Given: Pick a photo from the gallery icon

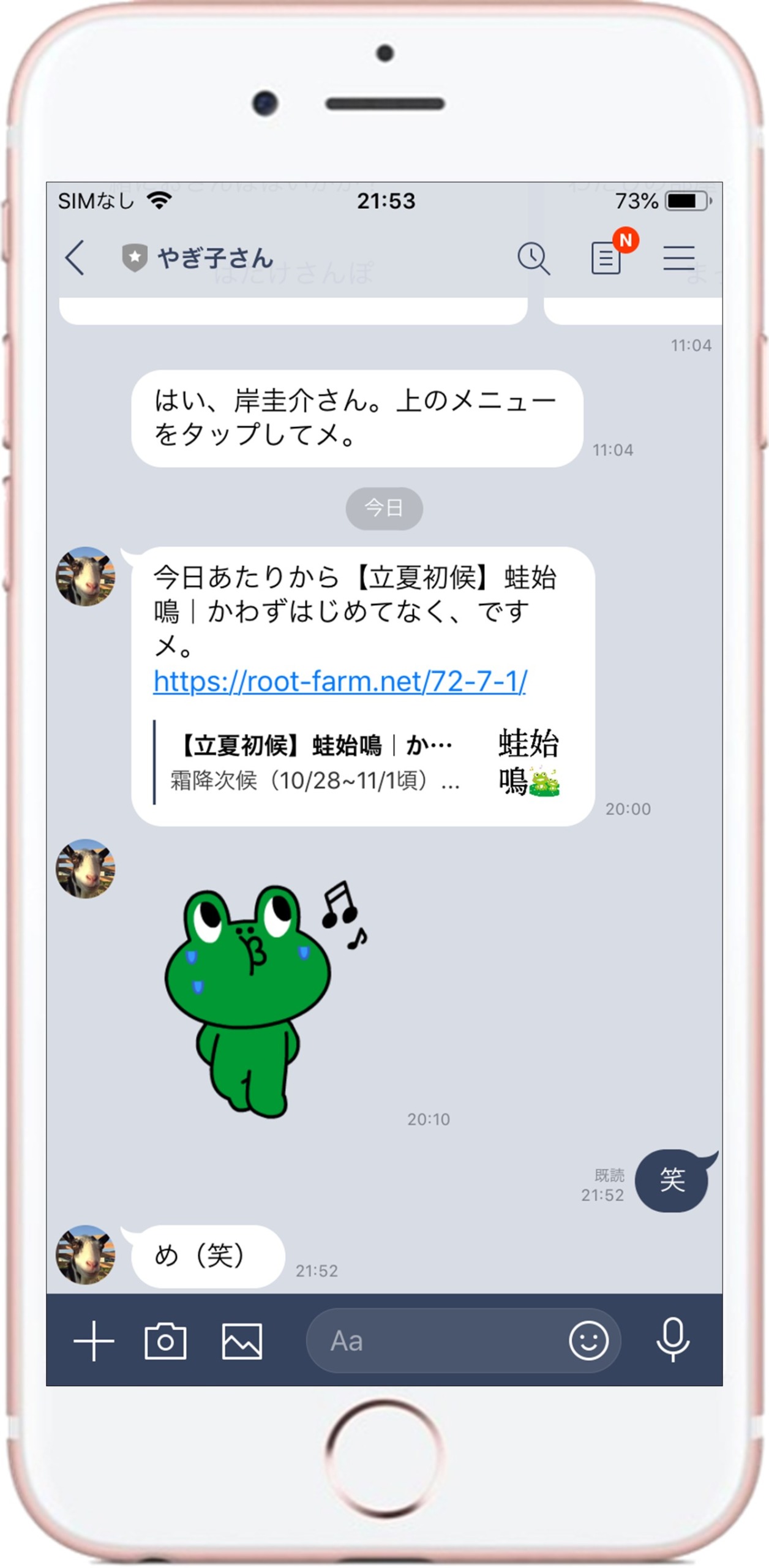Looking at the screenshot, I should tap(242, 1341).
